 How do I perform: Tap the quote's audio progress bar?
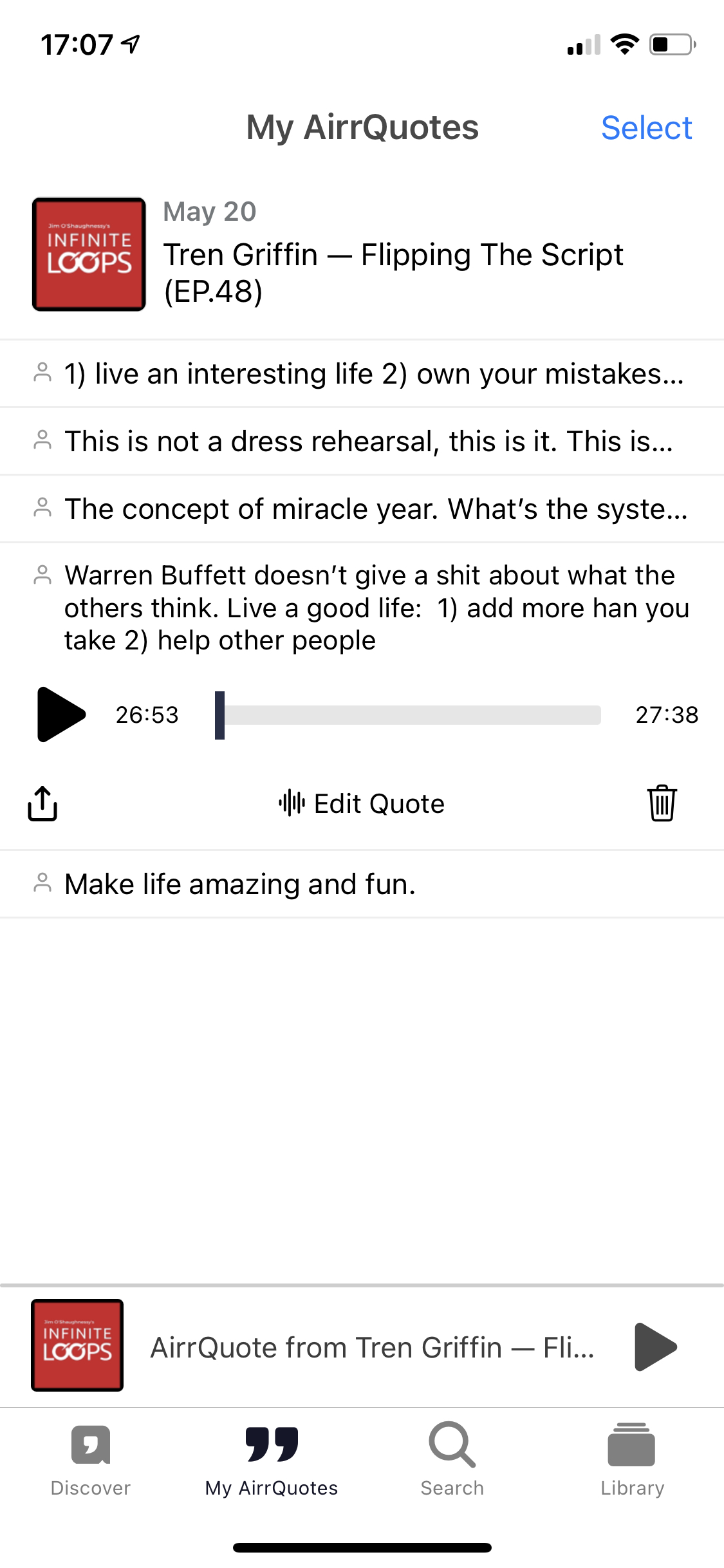click(x=408, y=715)
